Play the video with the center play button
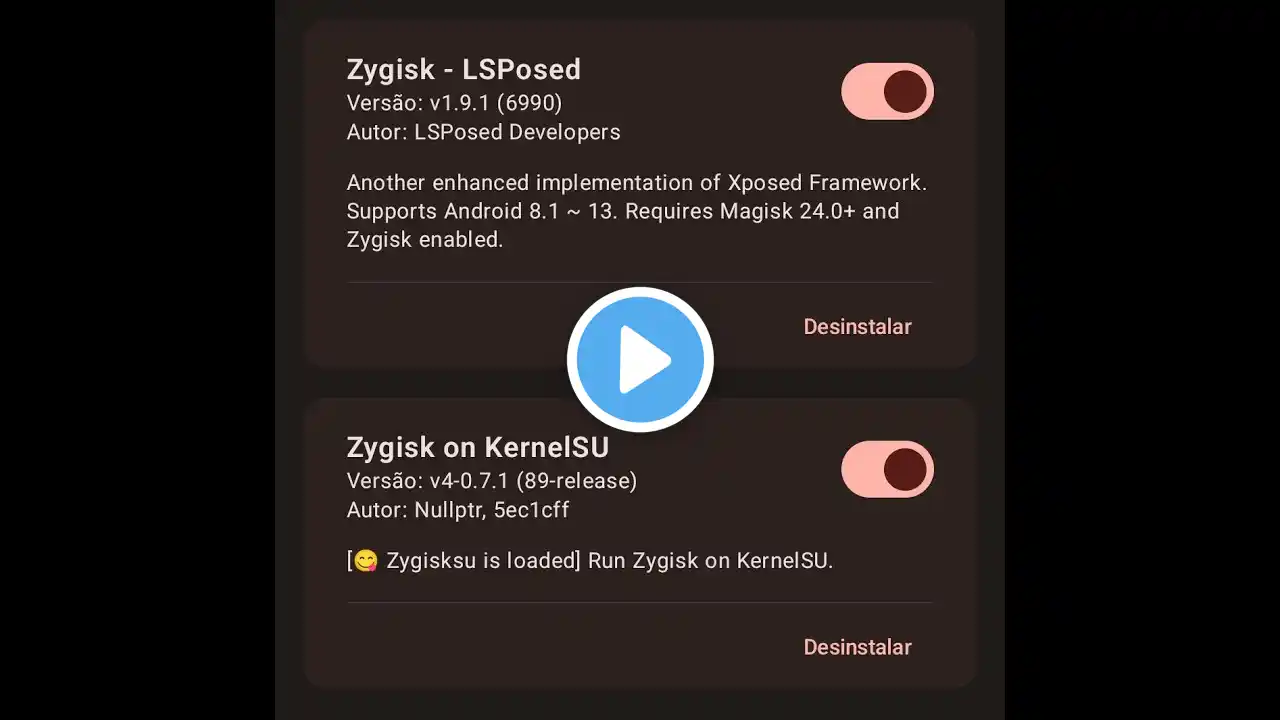The width and height of the screenshot is (1280, 720). (x=640, y=360)
